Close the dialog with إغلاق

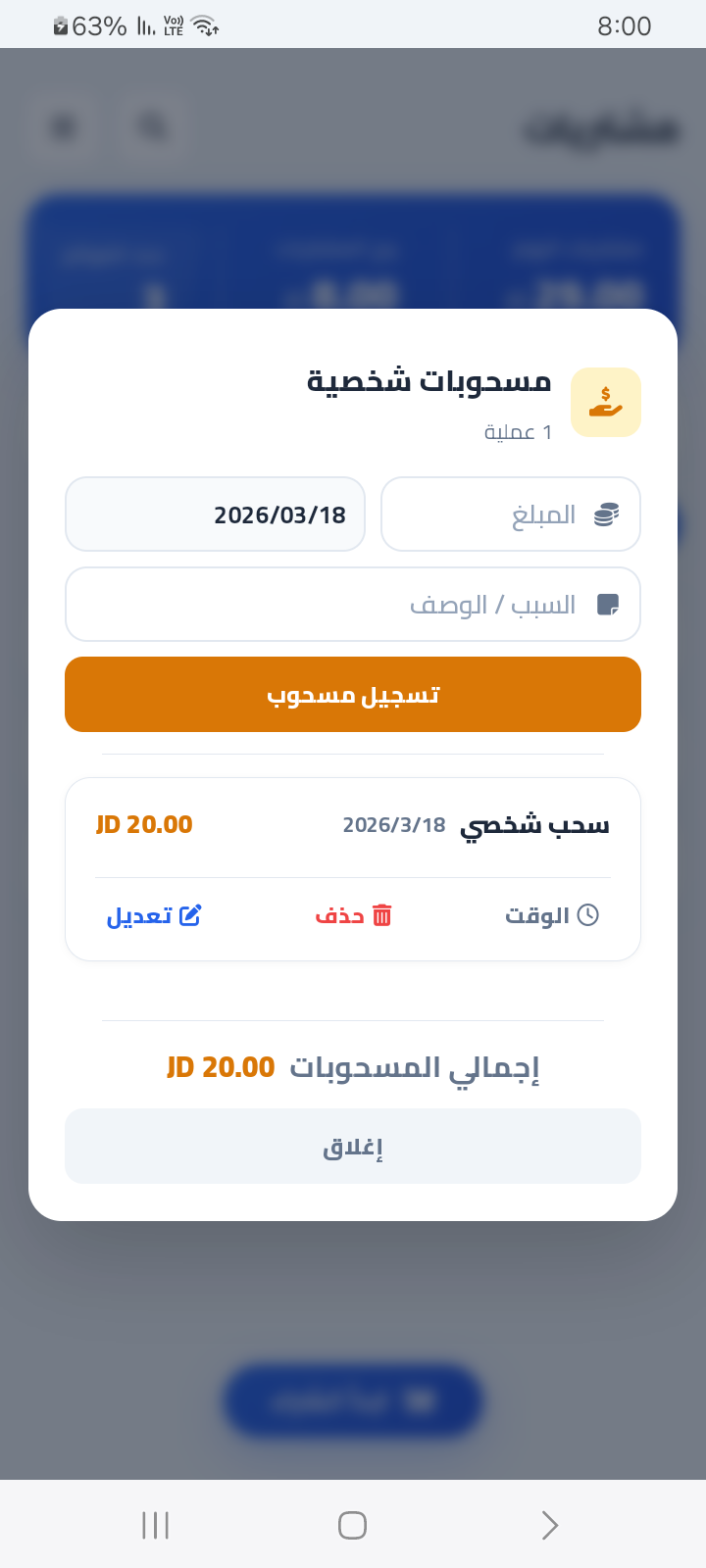[353, 1147]
